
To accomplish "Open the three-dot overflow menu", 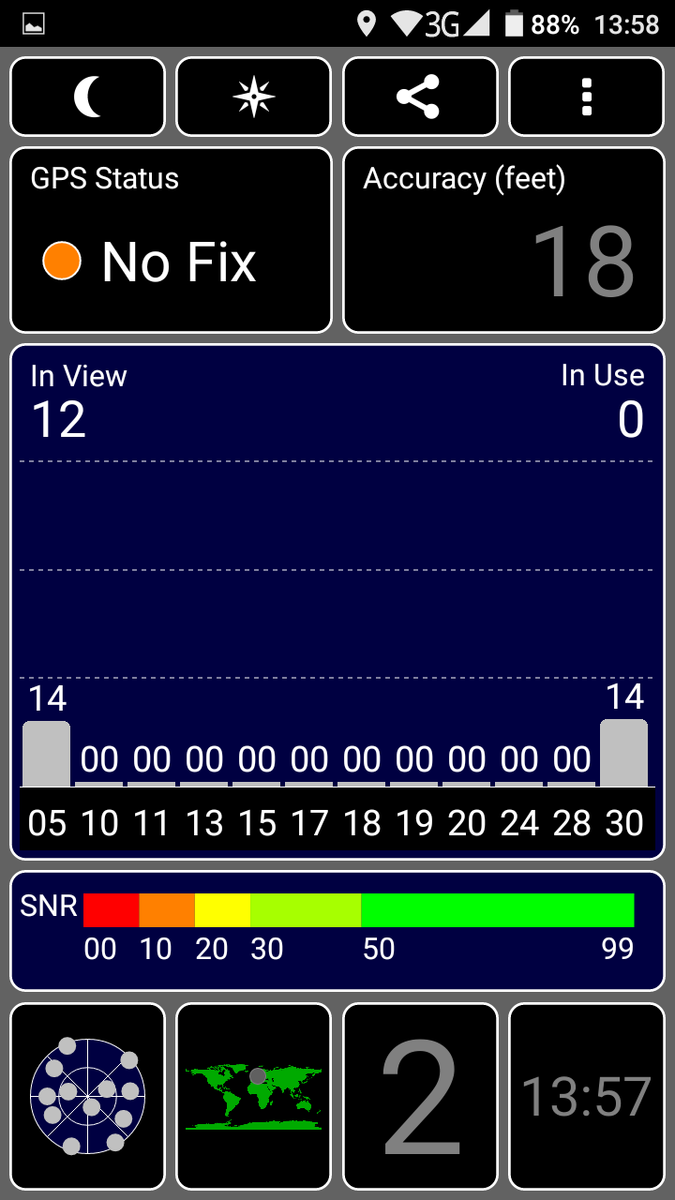I will click(587, 97).
